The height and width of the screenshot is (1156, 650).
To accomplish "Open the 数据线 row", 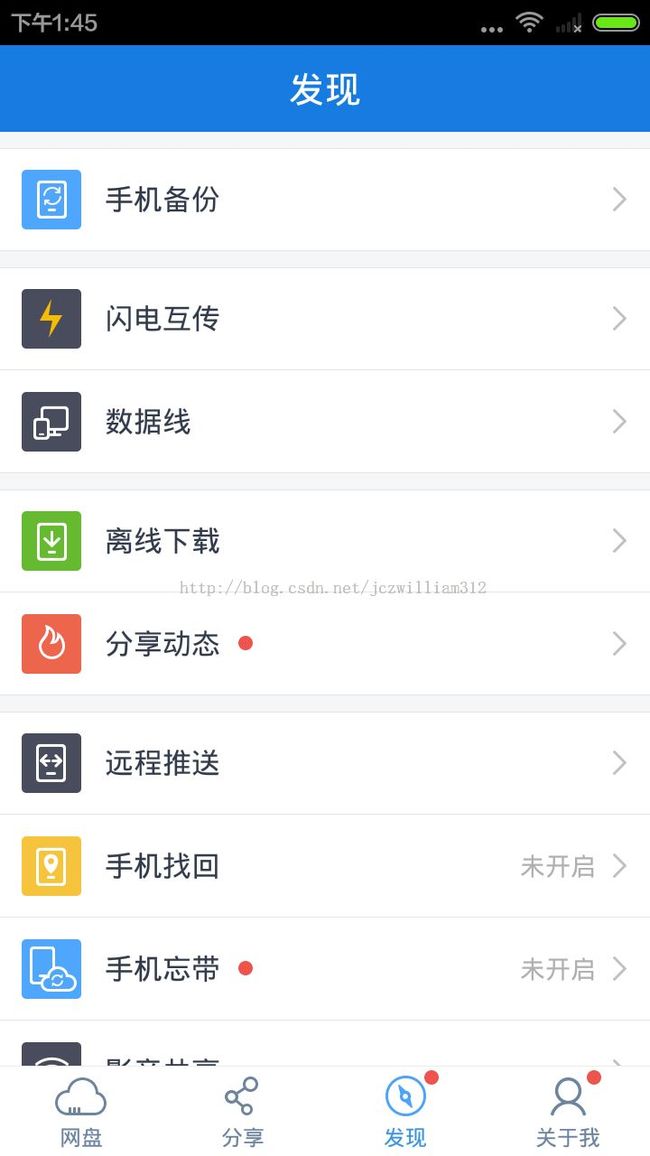I will (325, 422).
